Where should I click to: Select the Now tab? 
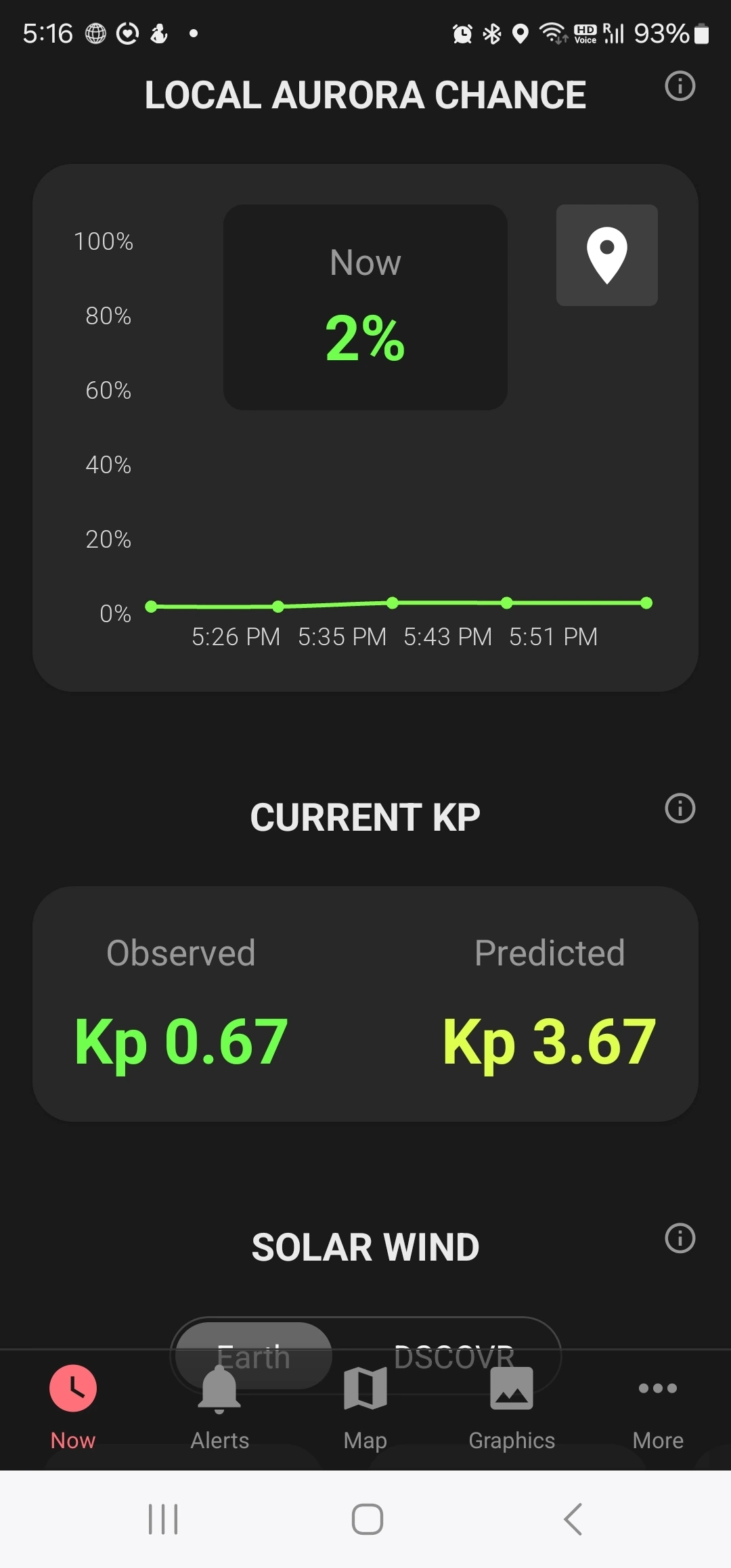click(73, 1406)
